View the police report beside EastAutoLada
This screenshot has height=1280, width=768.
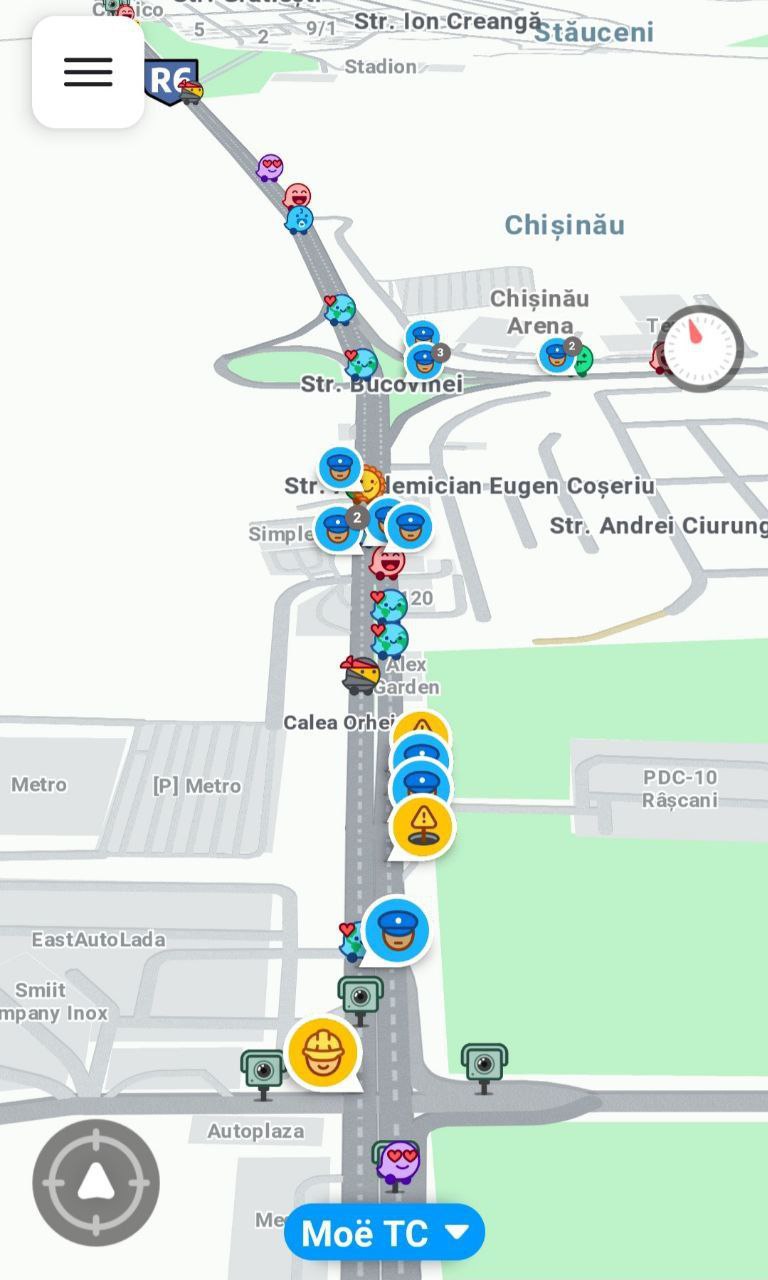tap(397, 930)
